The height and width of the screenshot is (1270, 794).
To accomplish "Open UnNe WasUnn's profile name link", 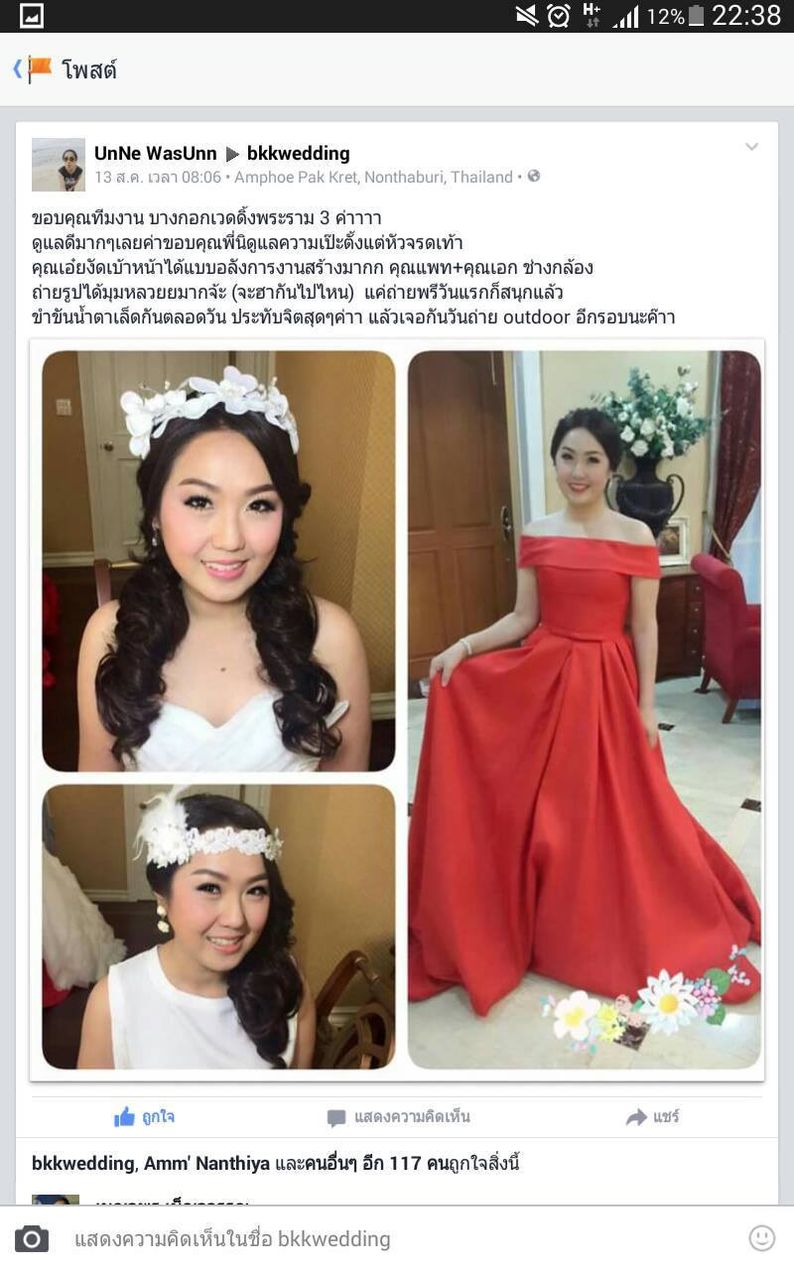I will coord(154,153).
